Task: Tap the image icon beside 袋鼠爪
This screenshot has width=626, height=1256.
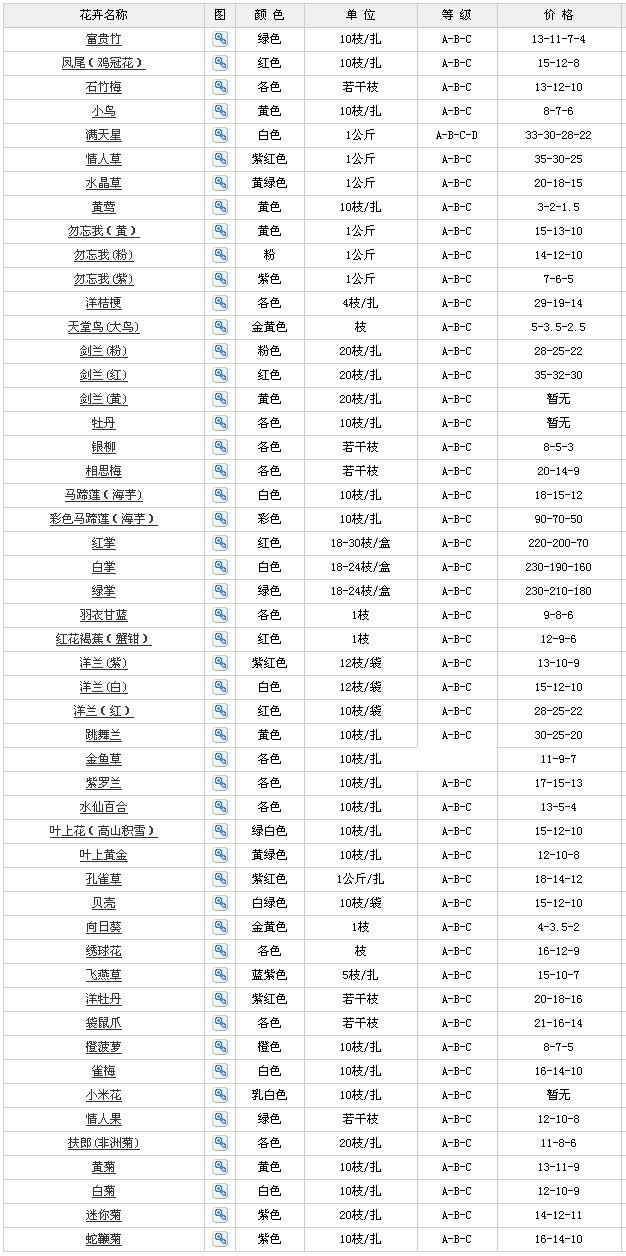Action: point(220,1023)
